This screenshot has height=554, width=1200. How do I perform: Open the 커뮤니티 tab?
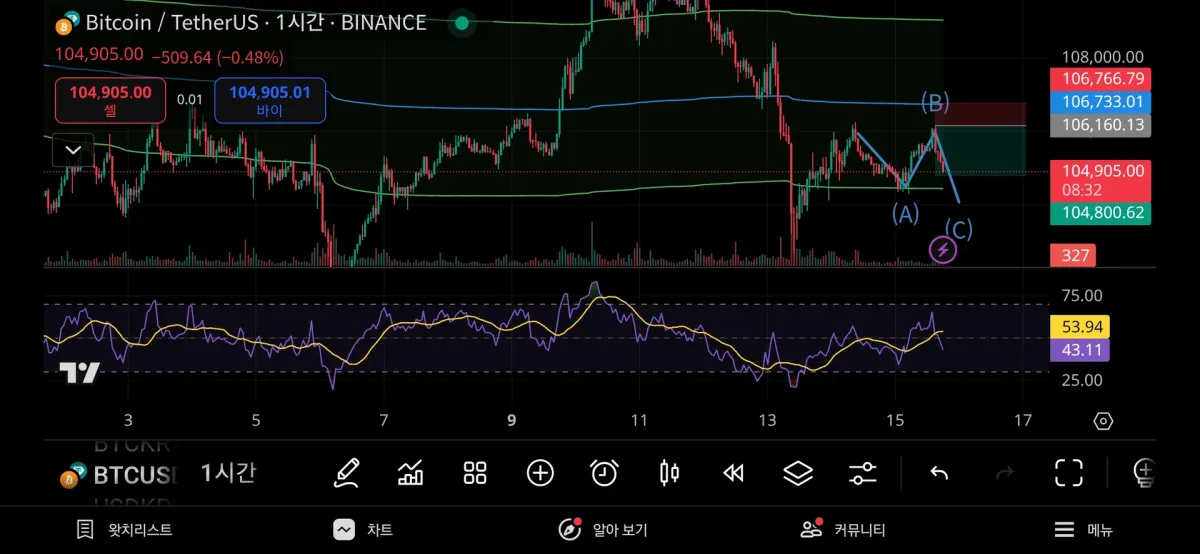click(x=843, y=530)
